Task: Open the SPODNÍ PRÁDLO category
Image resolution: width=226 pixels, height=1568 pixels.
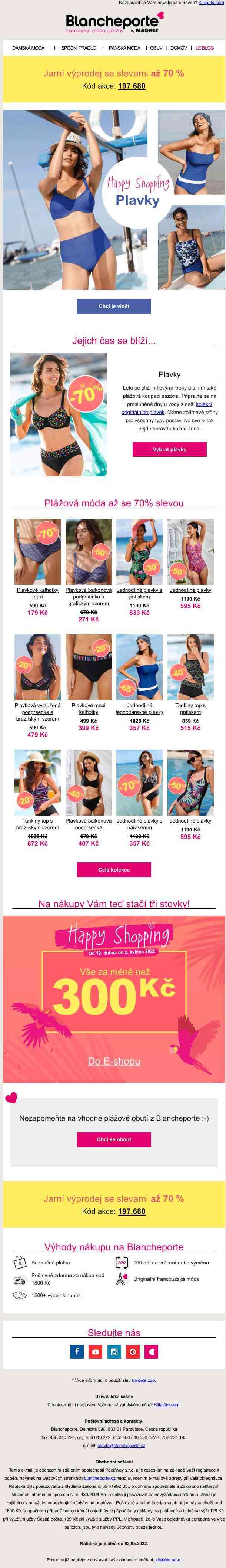Action: [79, 47]
